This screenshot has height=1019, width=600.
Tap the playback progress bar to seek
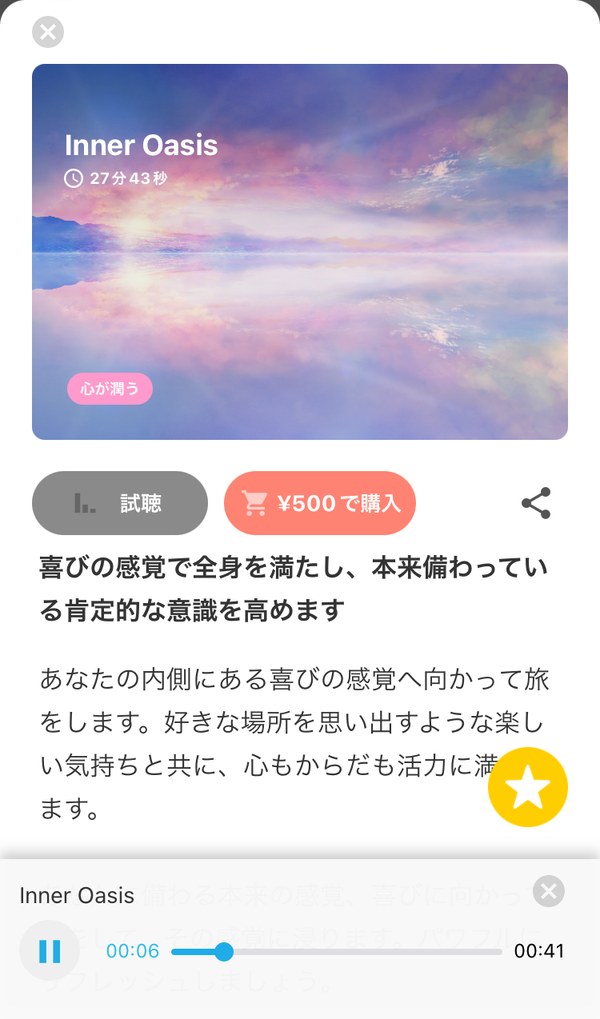pyautogui.click(x=337, y=952)
